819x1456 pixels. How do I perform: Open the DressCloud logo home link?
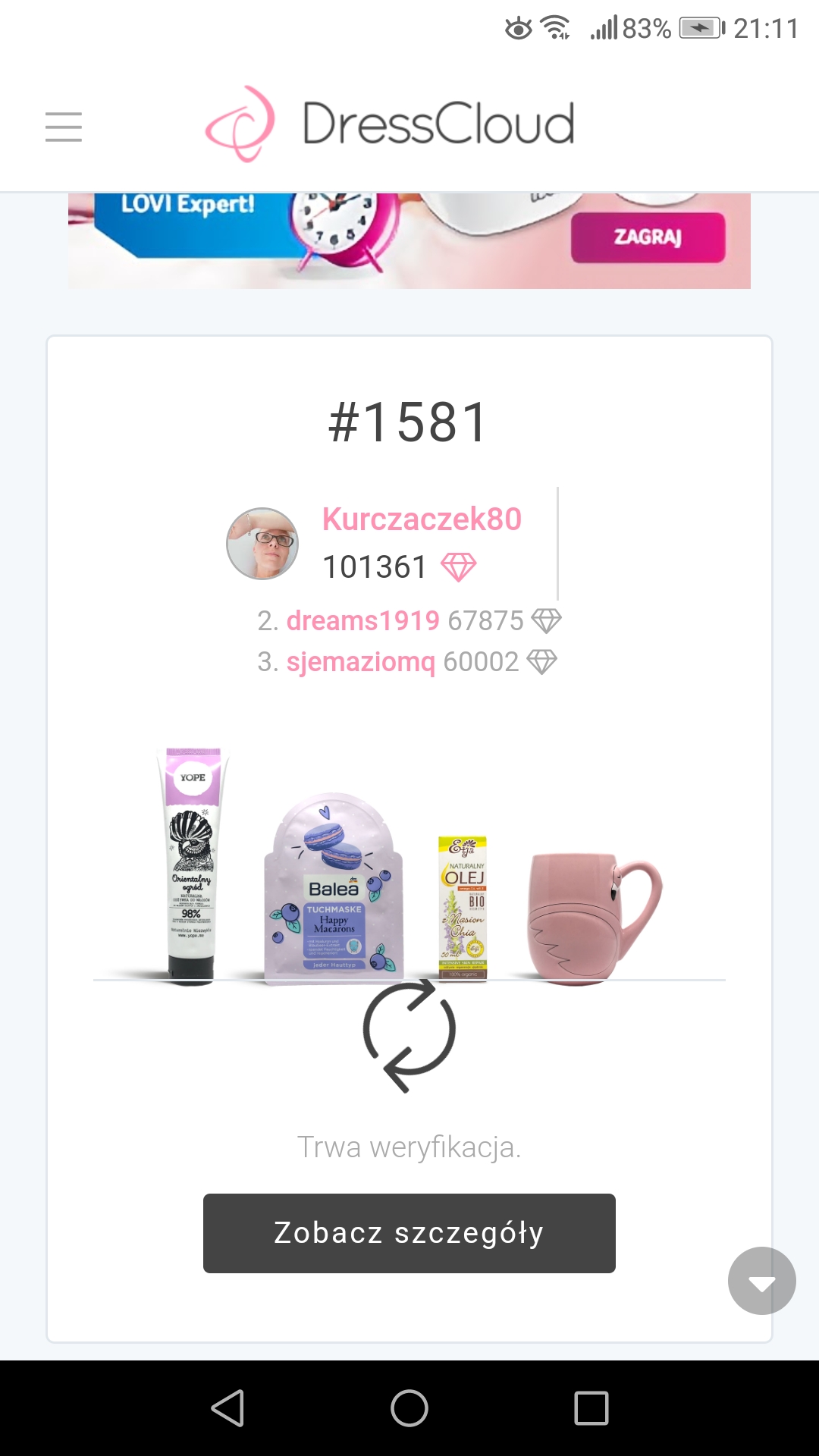click(391, 124)
